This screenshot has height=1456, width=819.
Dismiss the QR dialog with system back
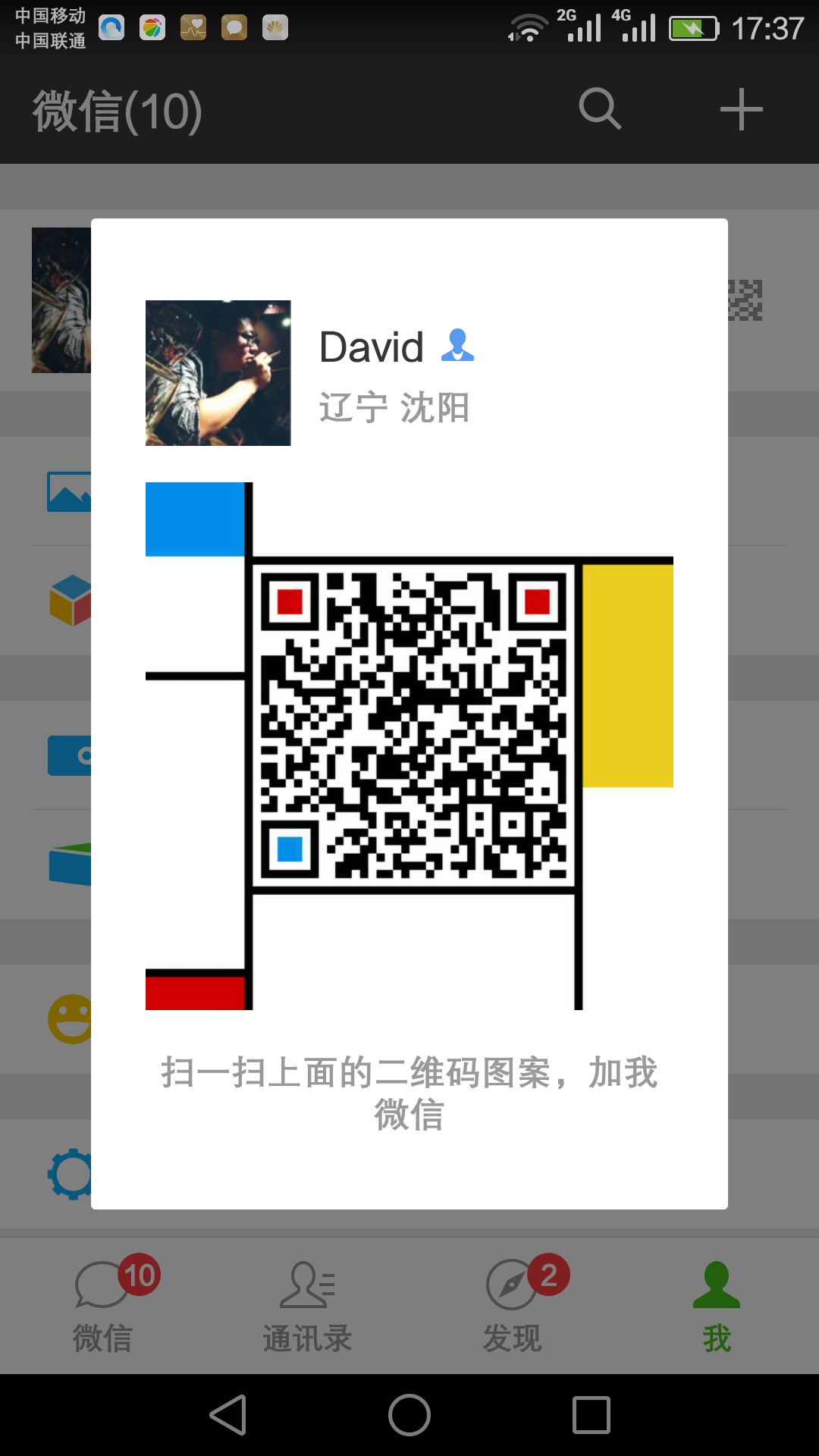coord(228,1415)
